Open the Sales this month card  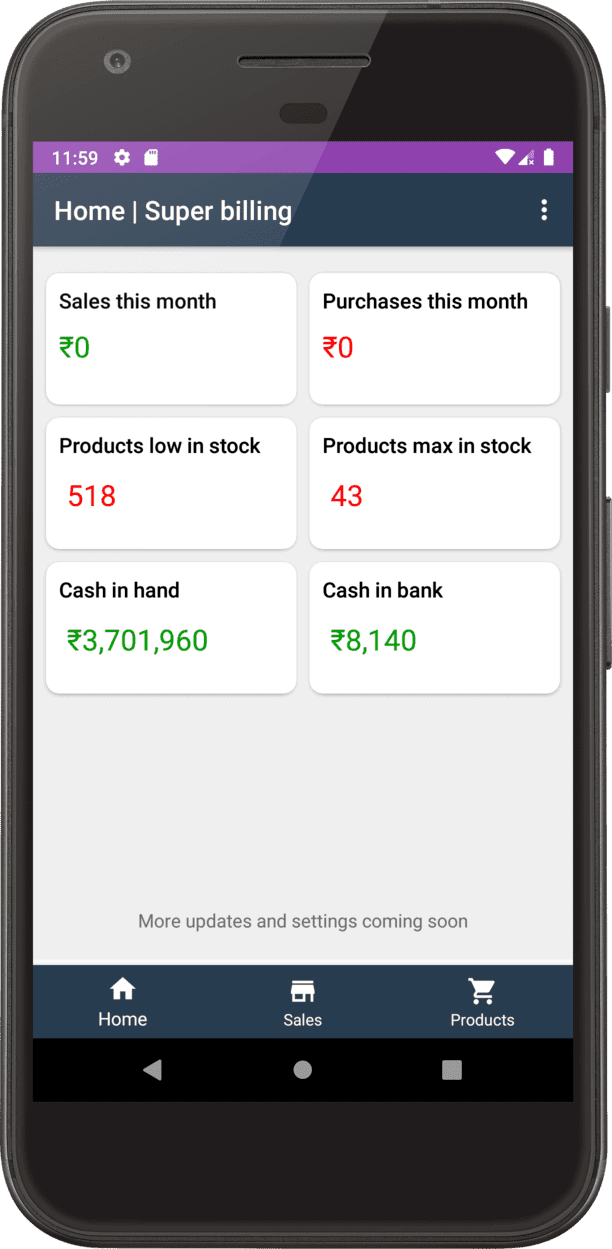pyautogui.click(x=171, y=338)
